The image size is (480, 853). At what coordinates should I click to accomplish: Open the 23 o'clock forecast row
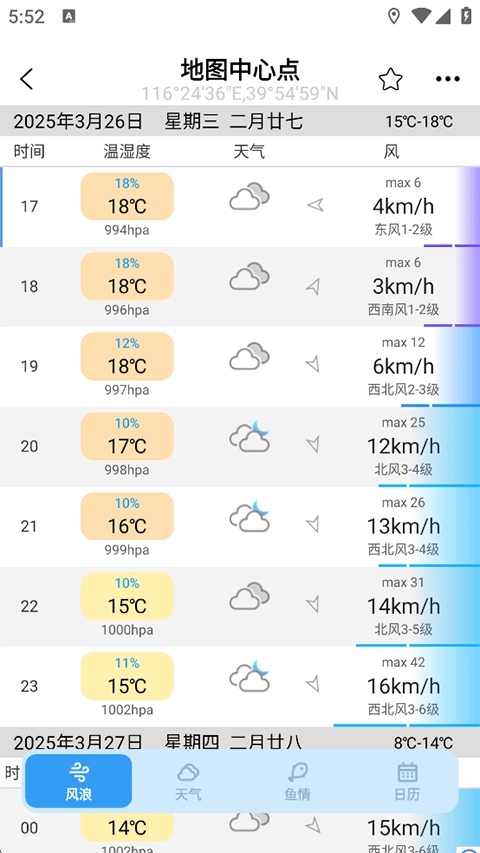tap(240, 687)
